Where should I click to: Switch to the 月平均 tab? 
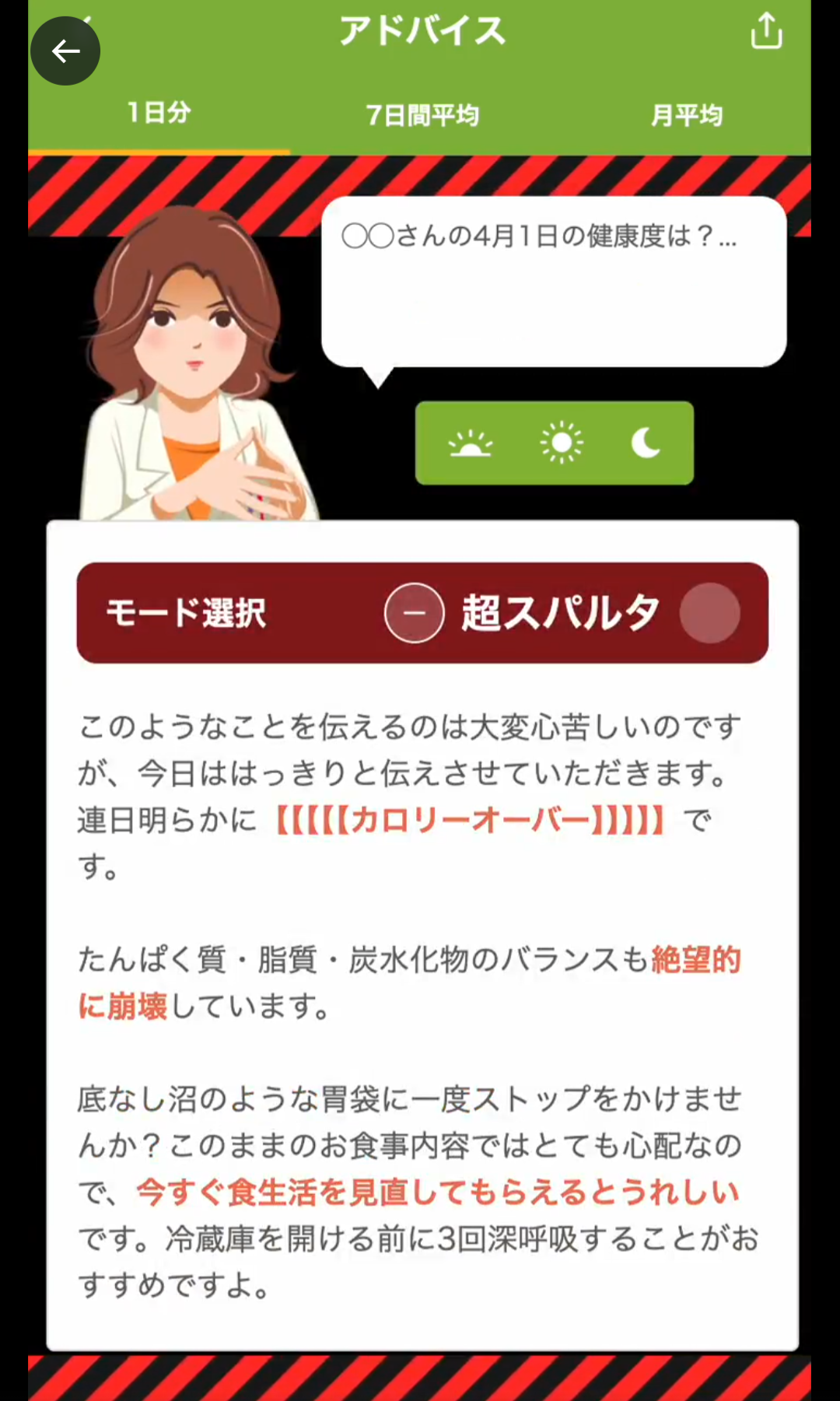click(x=687, y=115)
